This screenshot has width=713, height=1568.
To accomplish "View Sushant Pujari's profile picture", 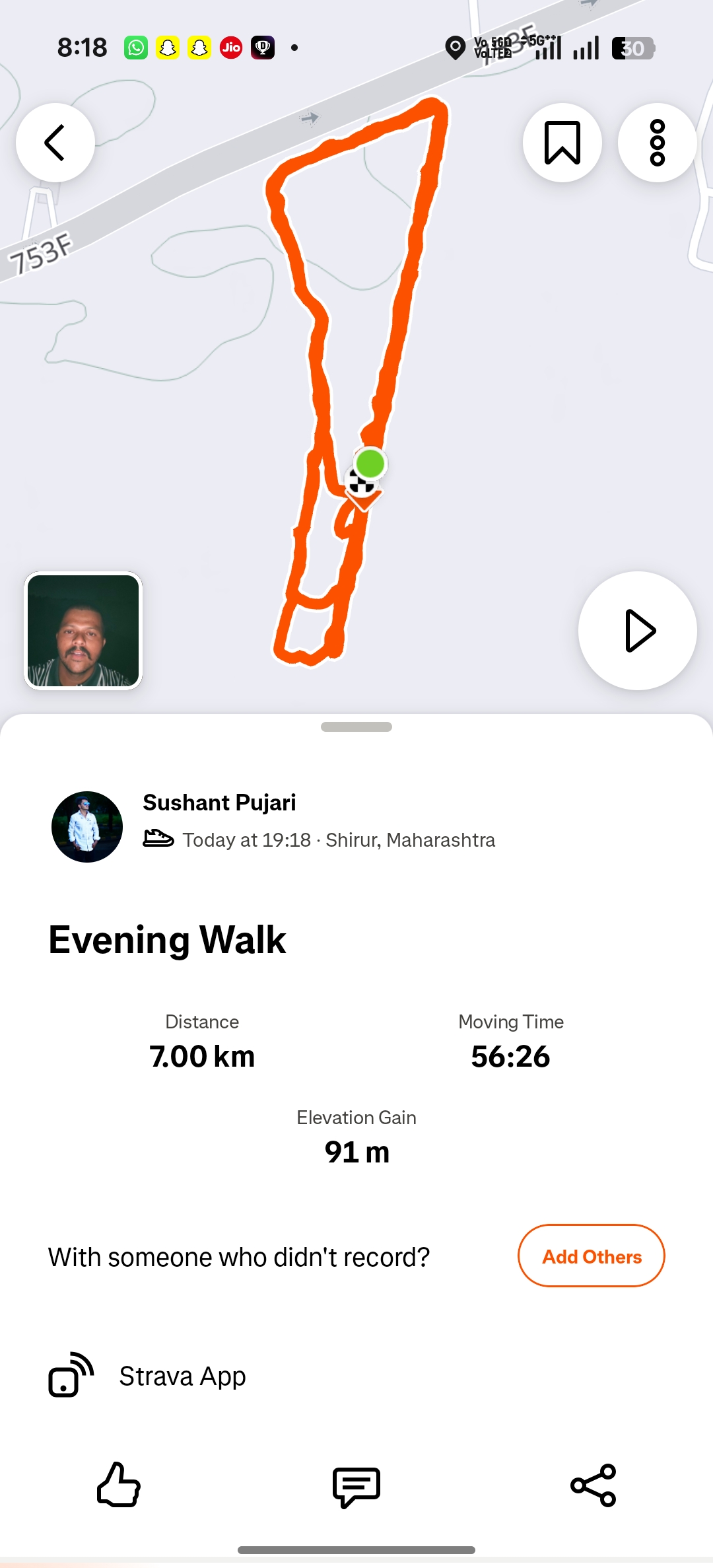I will (87, 827).
